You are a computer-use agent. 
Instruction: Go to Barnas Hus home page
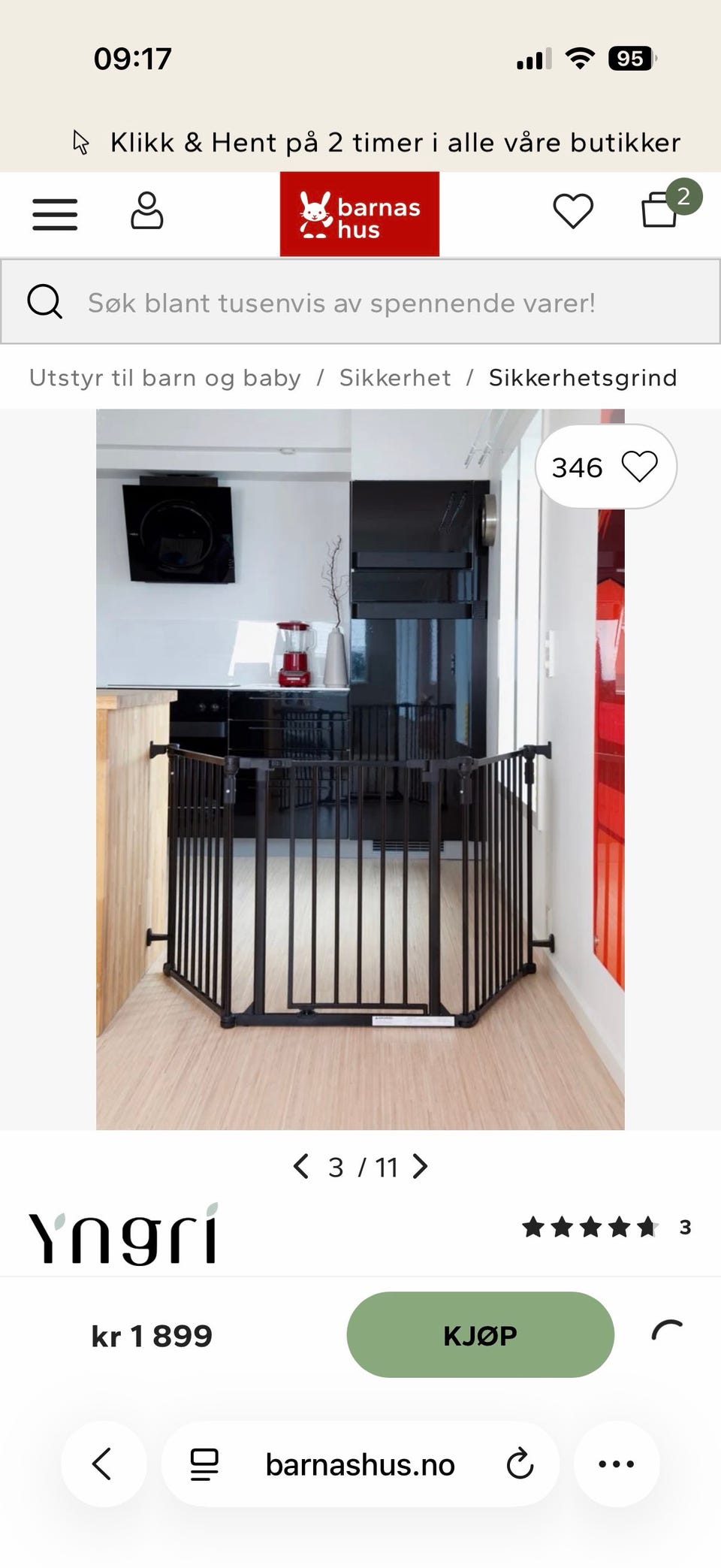coord(360,214)
